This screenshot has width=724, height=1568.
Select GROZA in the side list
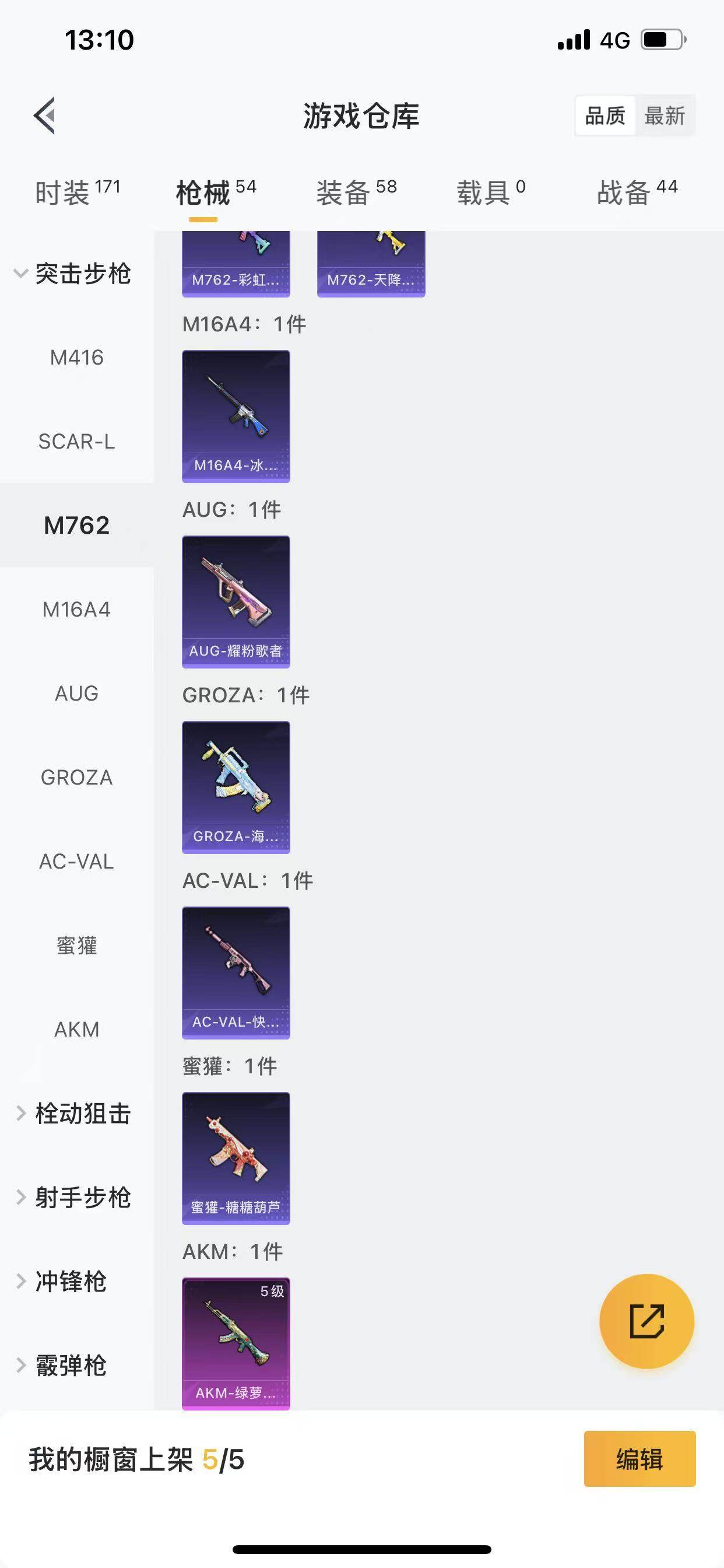click(x=77, y=778)
